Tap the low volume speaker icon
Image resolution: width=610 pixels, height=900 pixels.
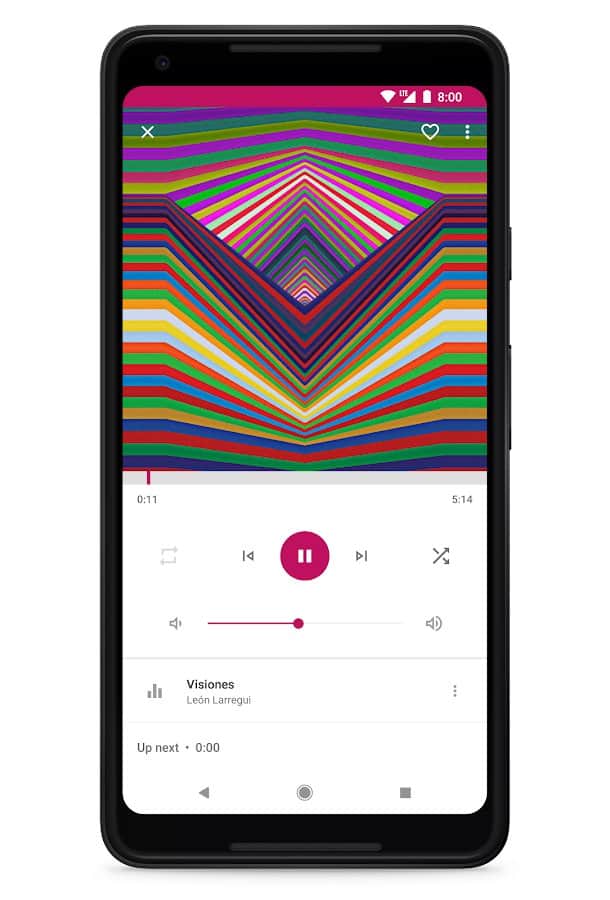coord(176,623)
